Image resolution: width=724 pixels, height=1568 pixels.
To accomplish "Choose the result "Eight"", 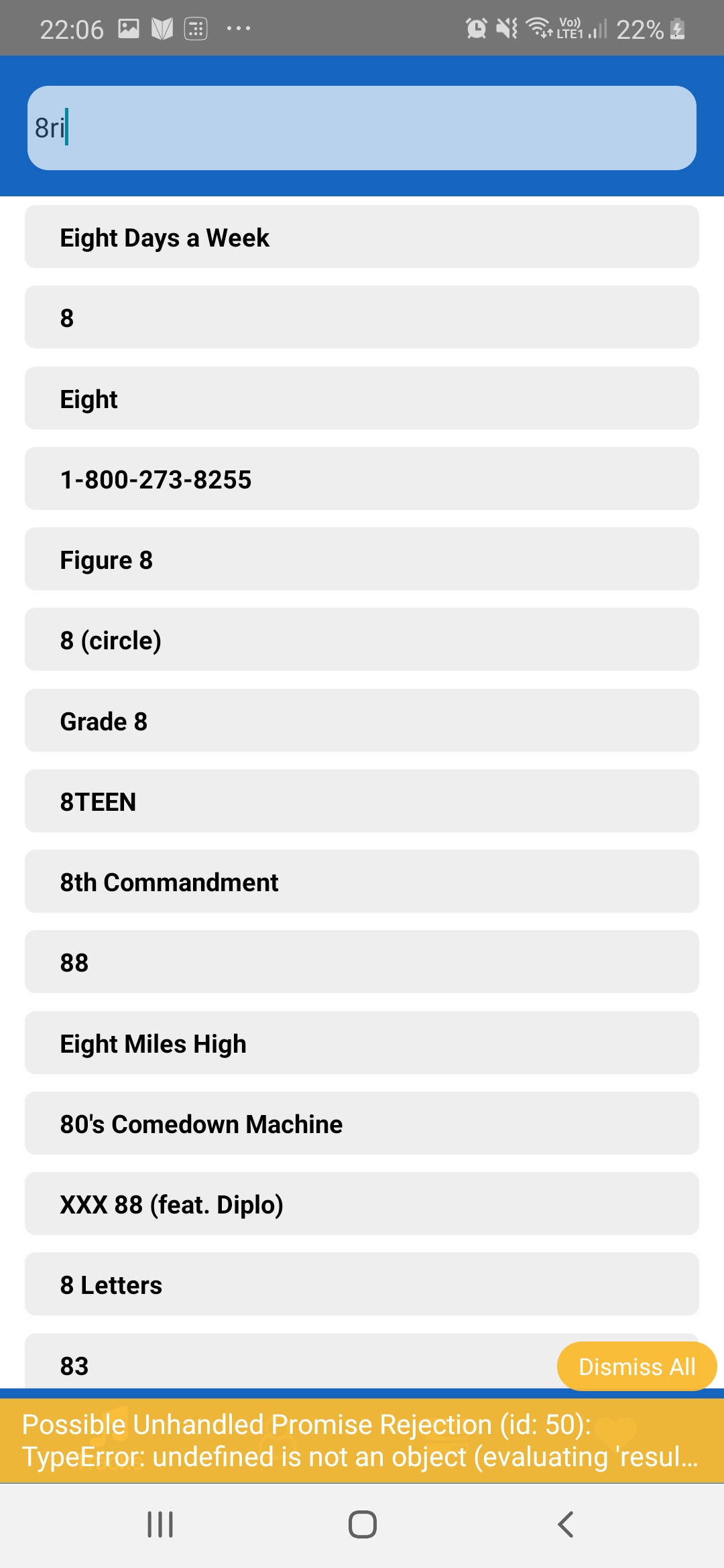I will pos(362,399).
